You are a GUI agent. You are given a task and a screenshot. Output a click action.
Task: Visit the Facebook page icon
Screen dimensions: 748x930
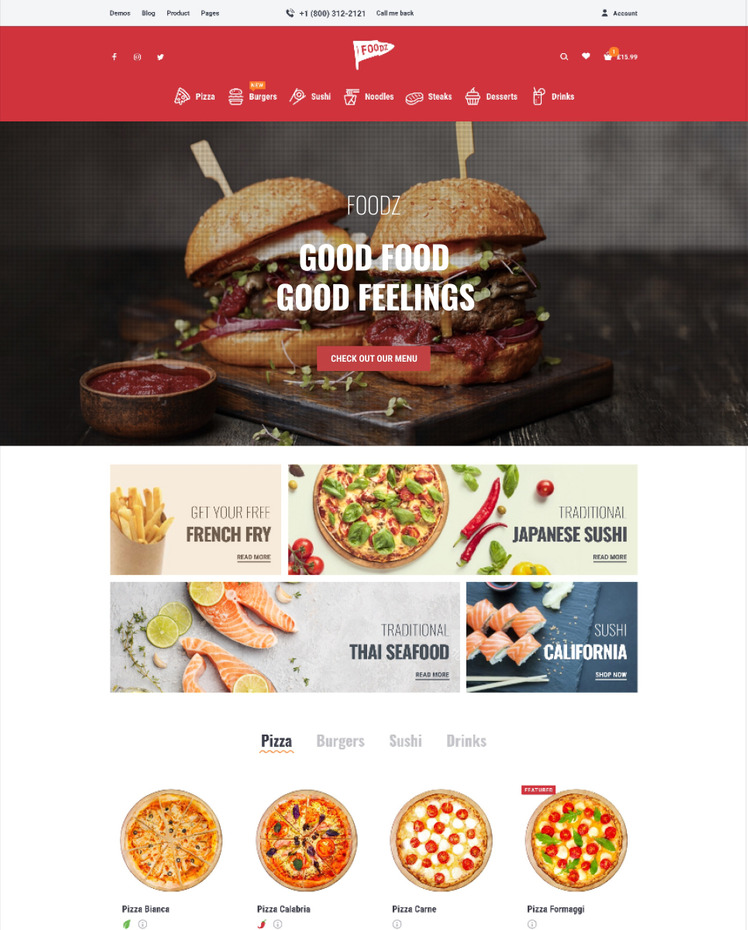(114, 57)
